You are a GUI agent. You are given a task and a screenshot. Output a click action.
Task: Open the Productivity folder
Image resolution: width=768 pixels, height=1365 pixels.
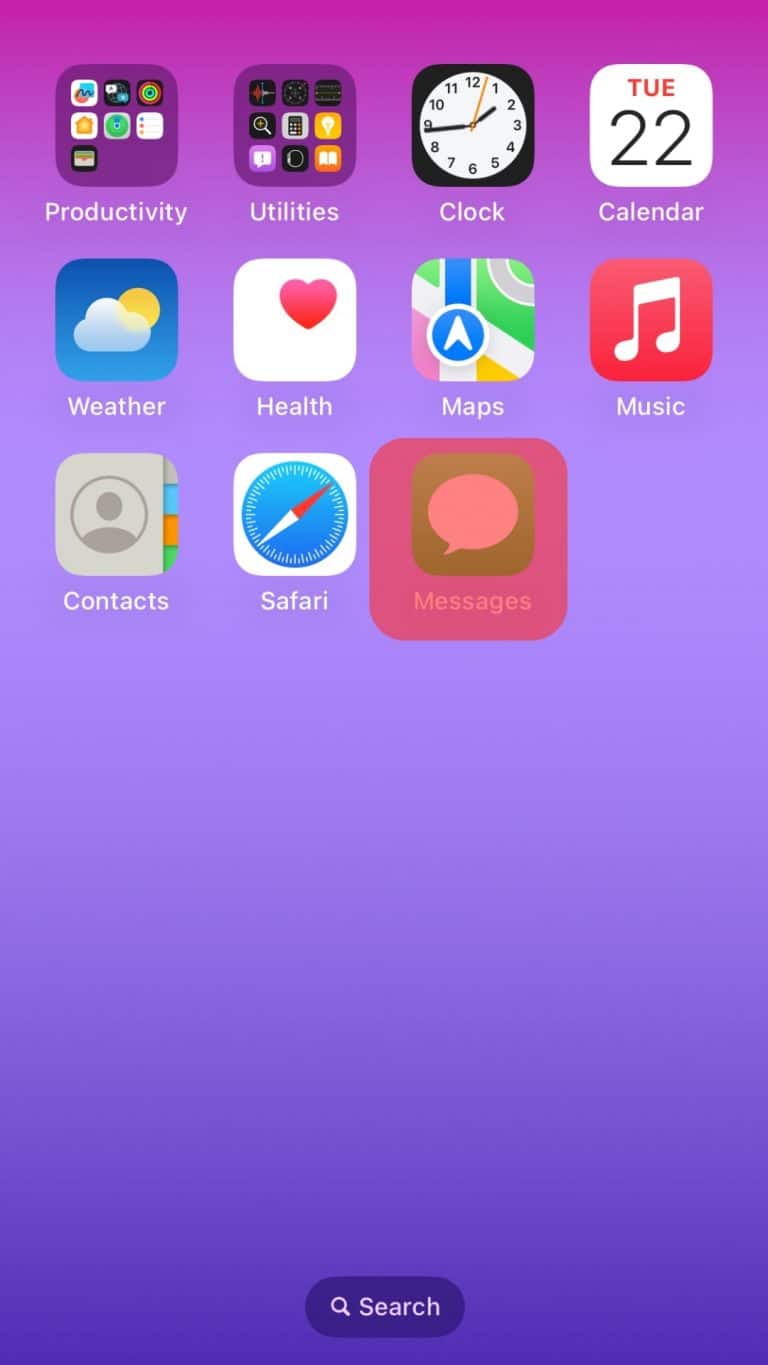pos(116,126)
